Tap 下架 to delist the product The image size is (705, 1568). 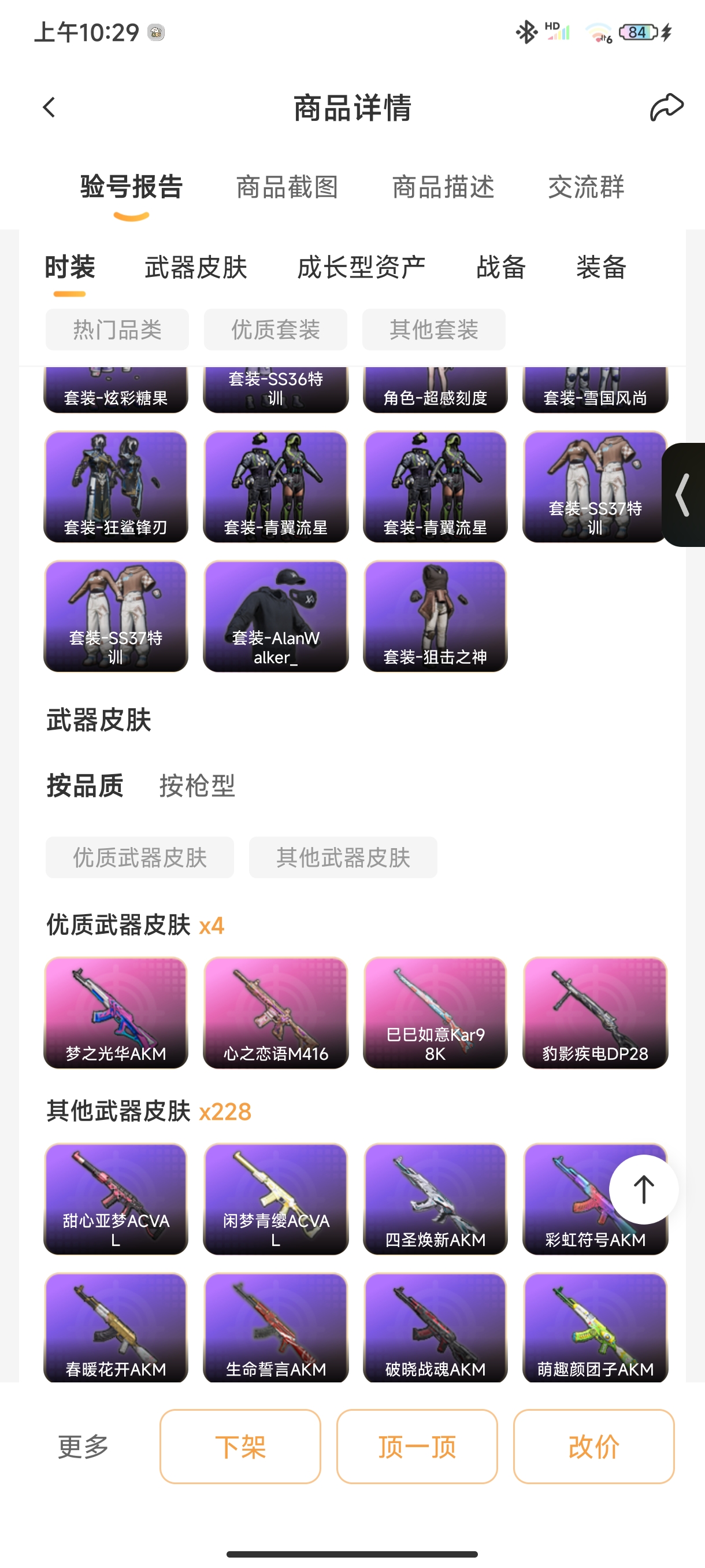click(240, 1446)
